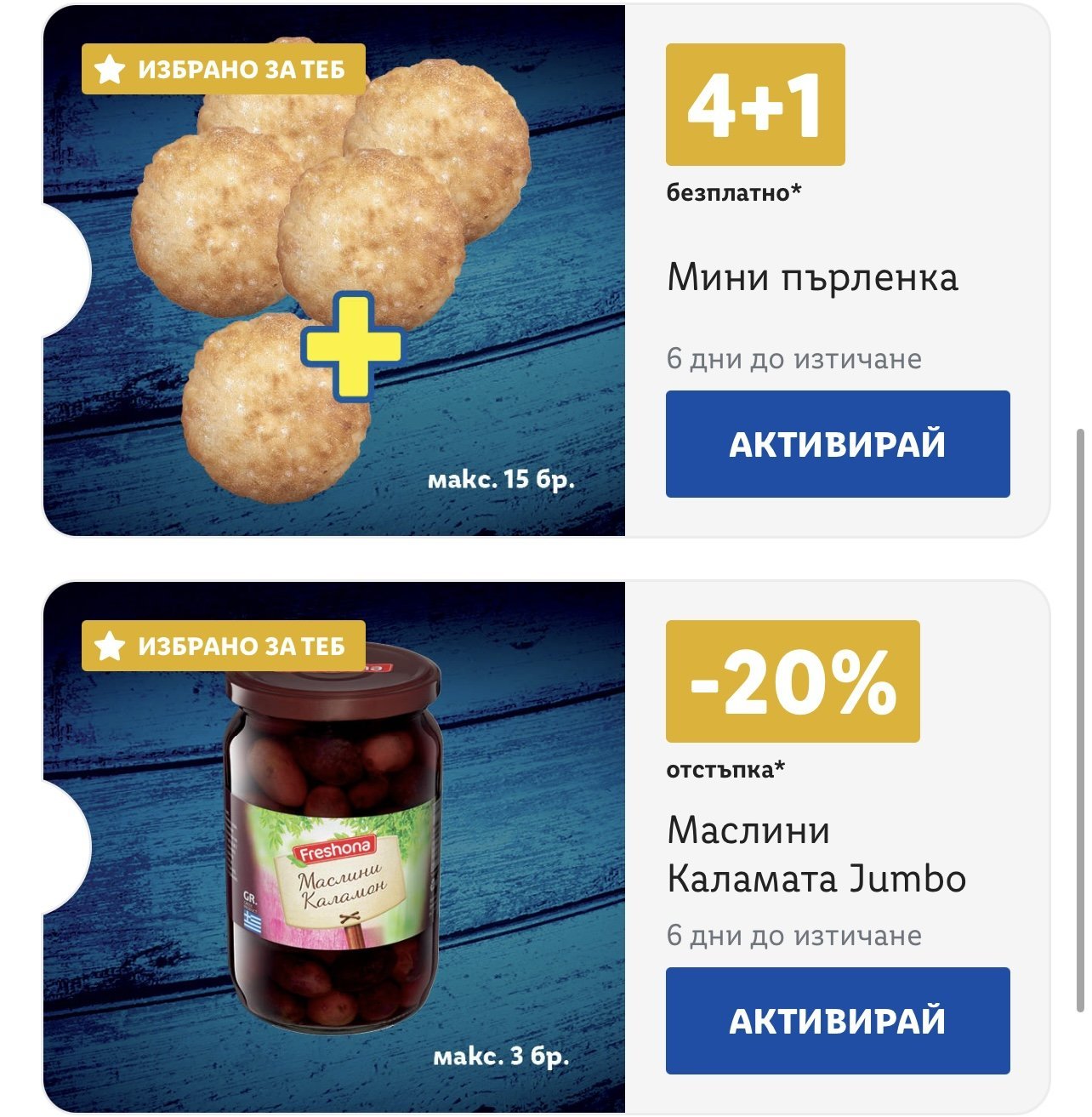Activate the Мини пърленка 4+1 coupon
Viewport: 1092px width, 1117px height.
(x=837, y=444)
